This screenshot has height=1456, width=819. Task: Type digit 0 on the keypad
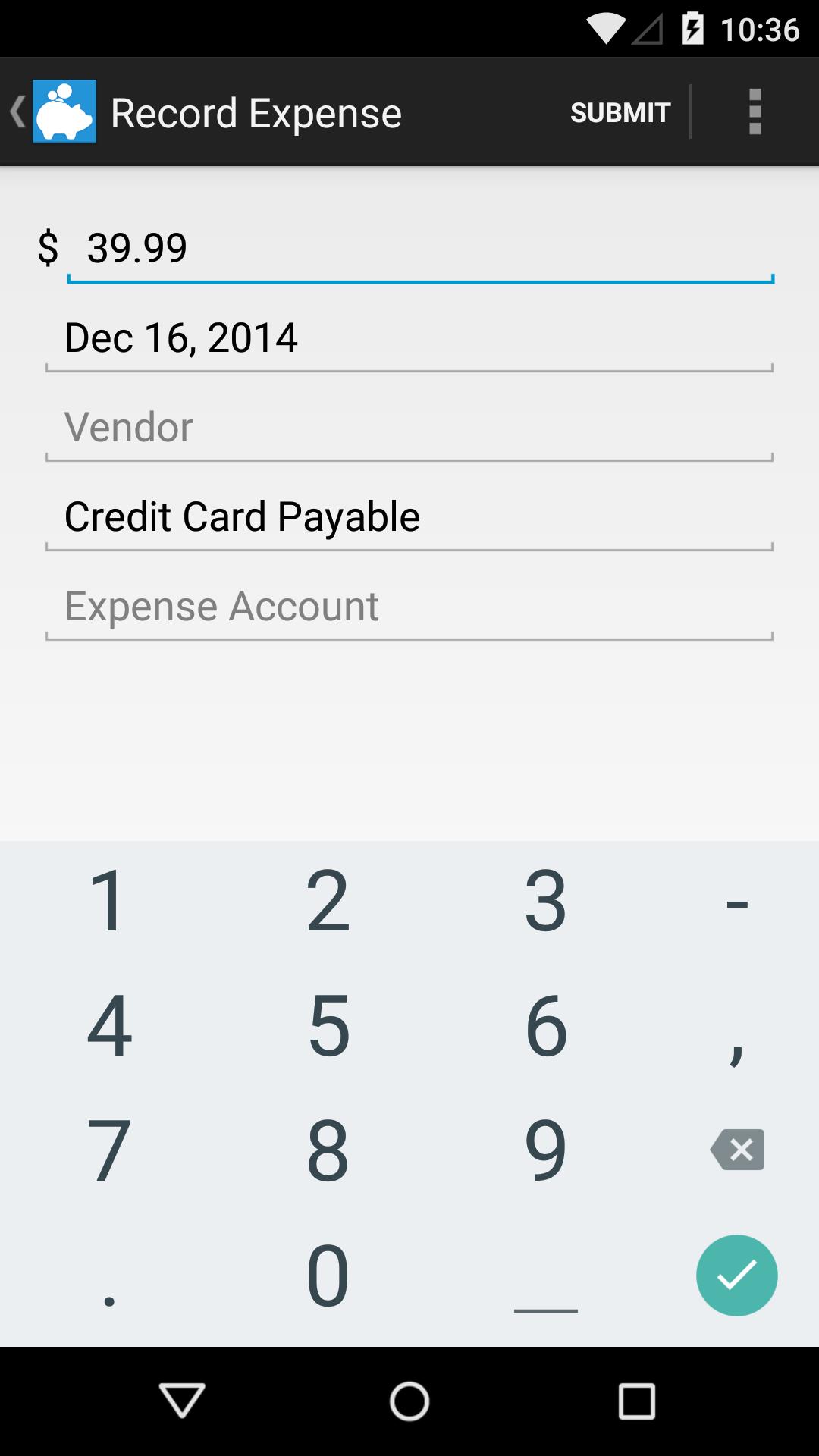pyautogui.click(x=328, y=1276)
